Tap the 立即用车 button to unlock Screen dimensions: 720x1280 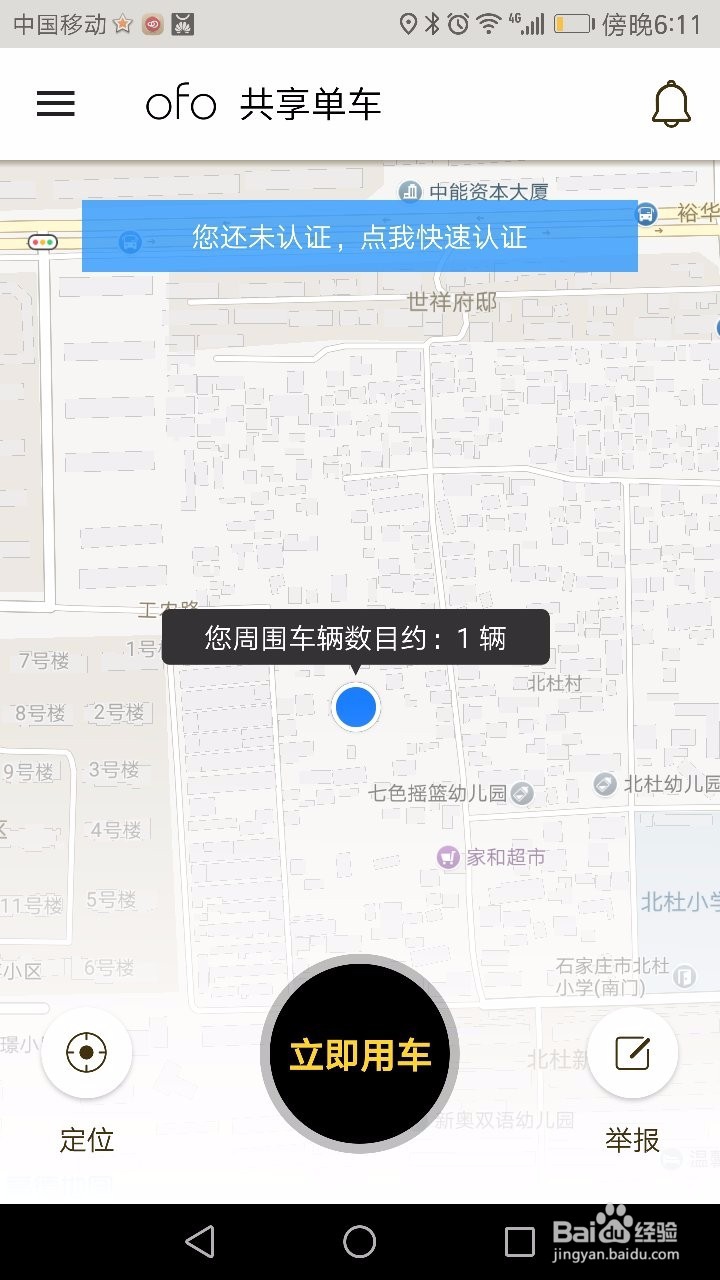tap(360, 1053)
